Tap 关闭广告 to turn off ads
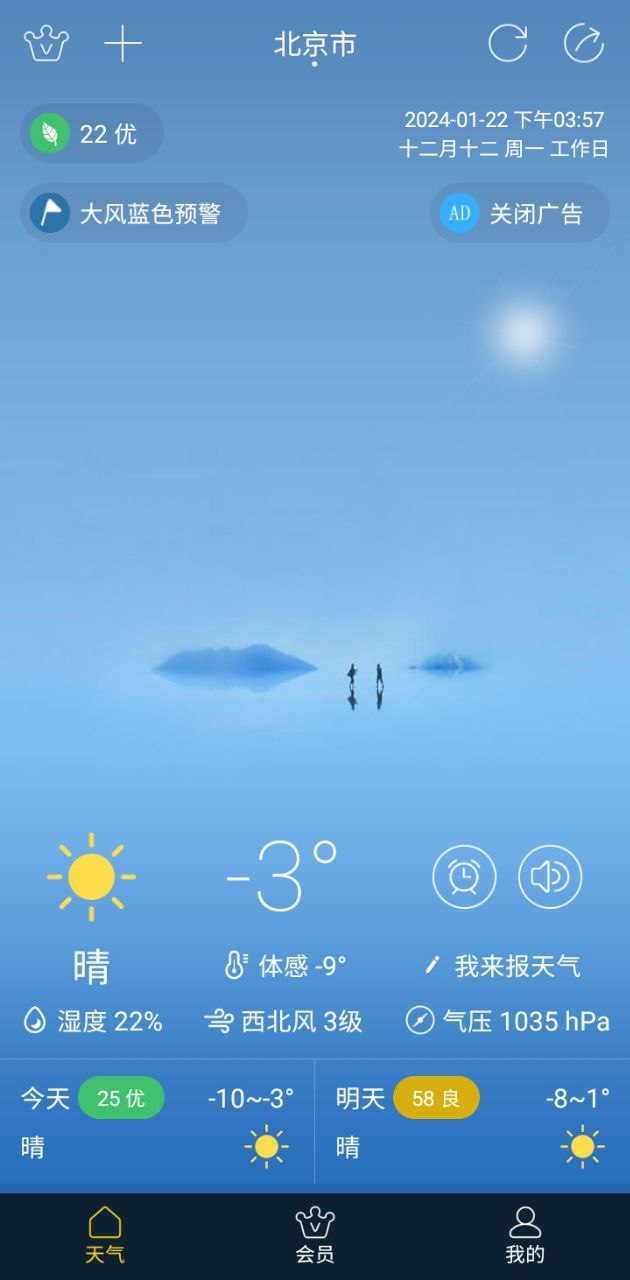Viewport: 630px width, 1280px height. tap(519, 213)
